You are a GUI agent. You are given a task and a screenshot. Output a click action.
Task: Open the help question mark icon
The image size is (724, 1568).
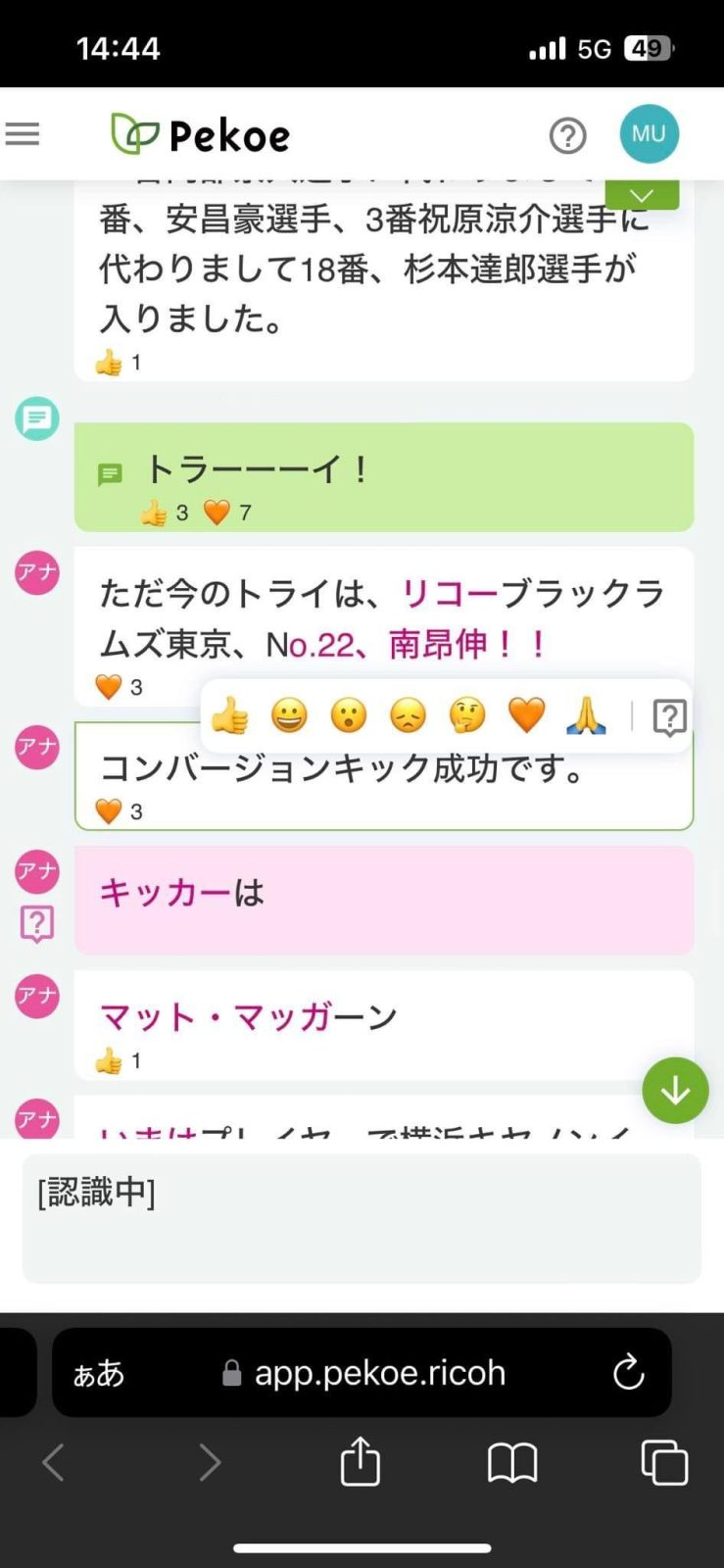coord(567,135)
